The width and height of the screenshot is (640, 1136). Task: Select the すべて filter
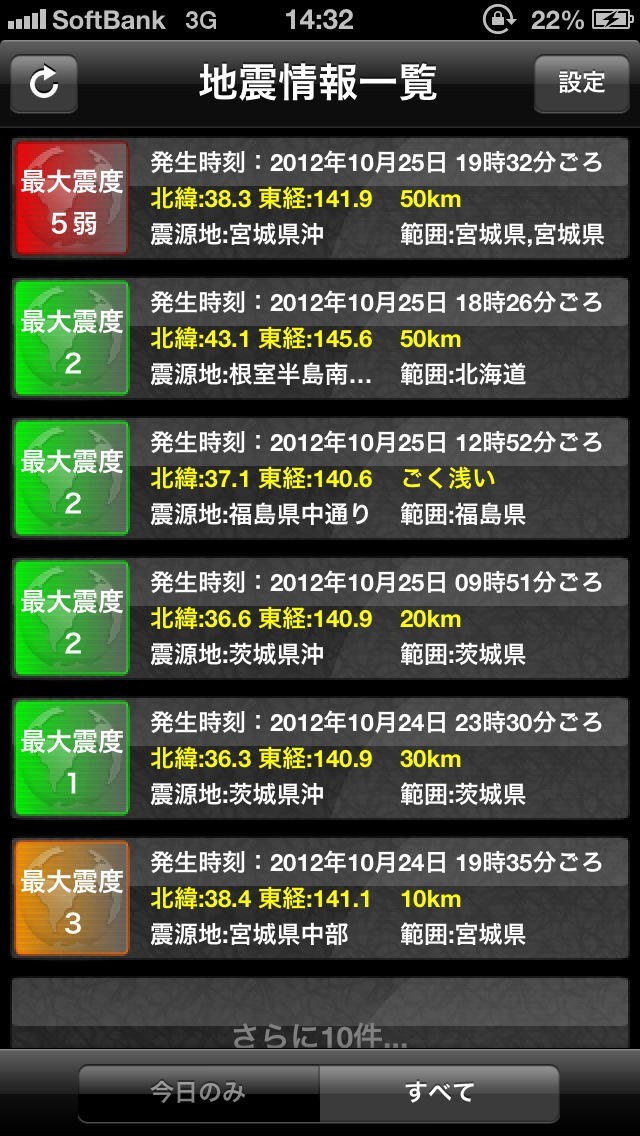click(x=440, y=1092)
